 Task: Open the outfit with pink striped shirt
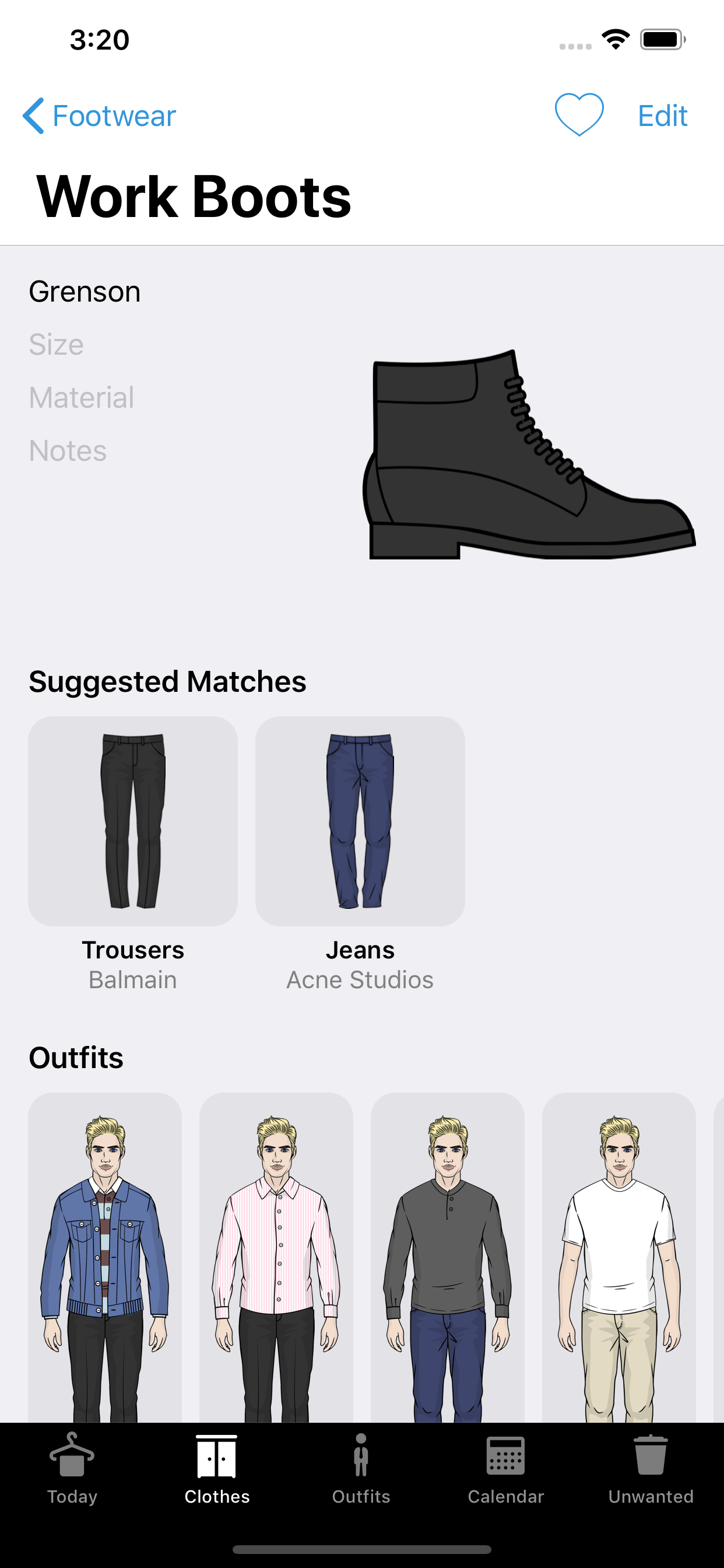coord(276,1257)
